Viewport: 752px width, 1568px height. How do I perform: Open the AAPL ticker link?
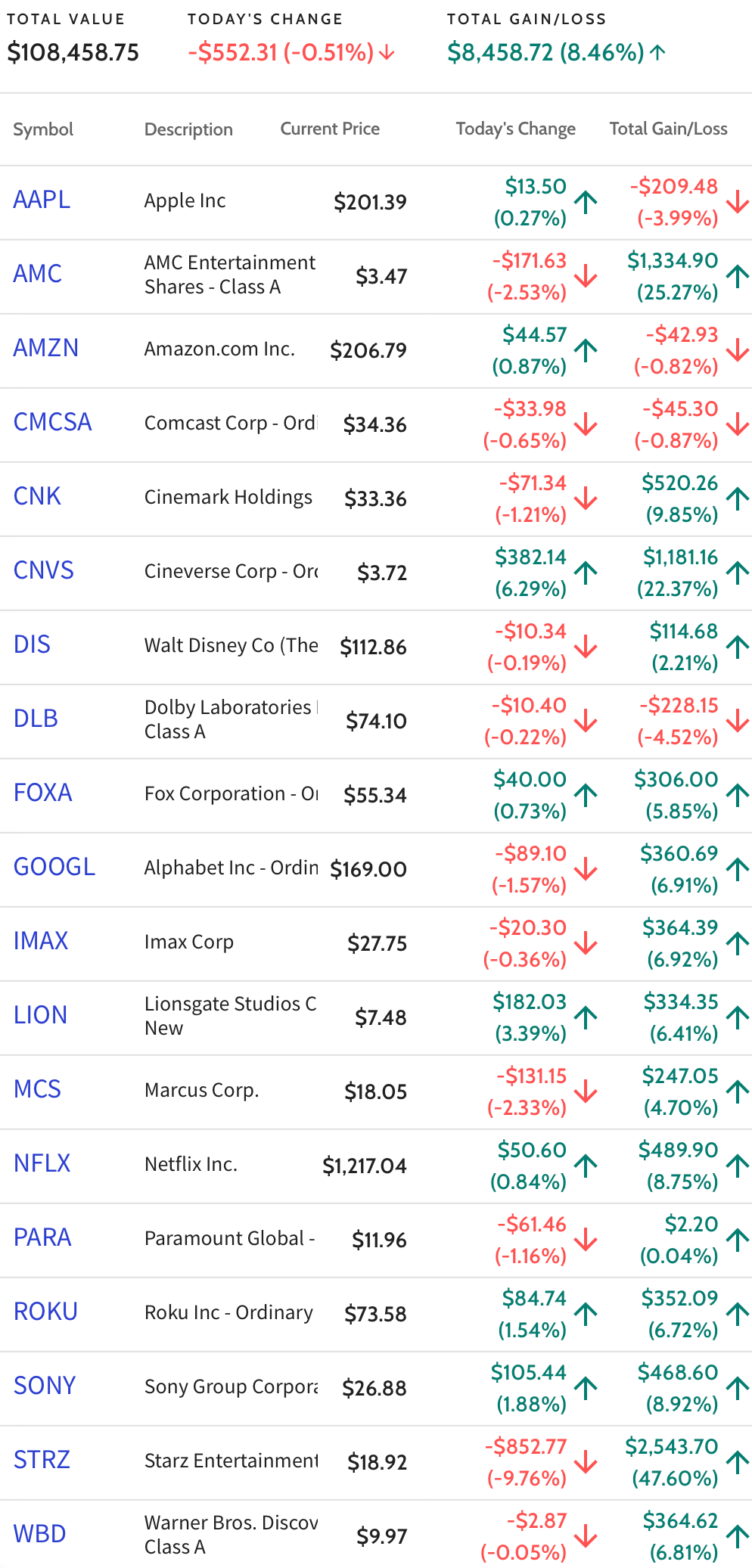tap(42, 200)
